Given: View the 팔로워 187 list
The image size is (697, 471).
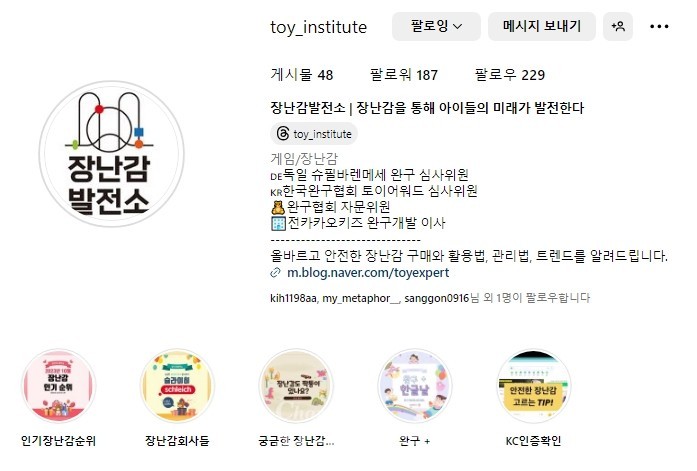Looking at the screenshot, I should point(404,75).
